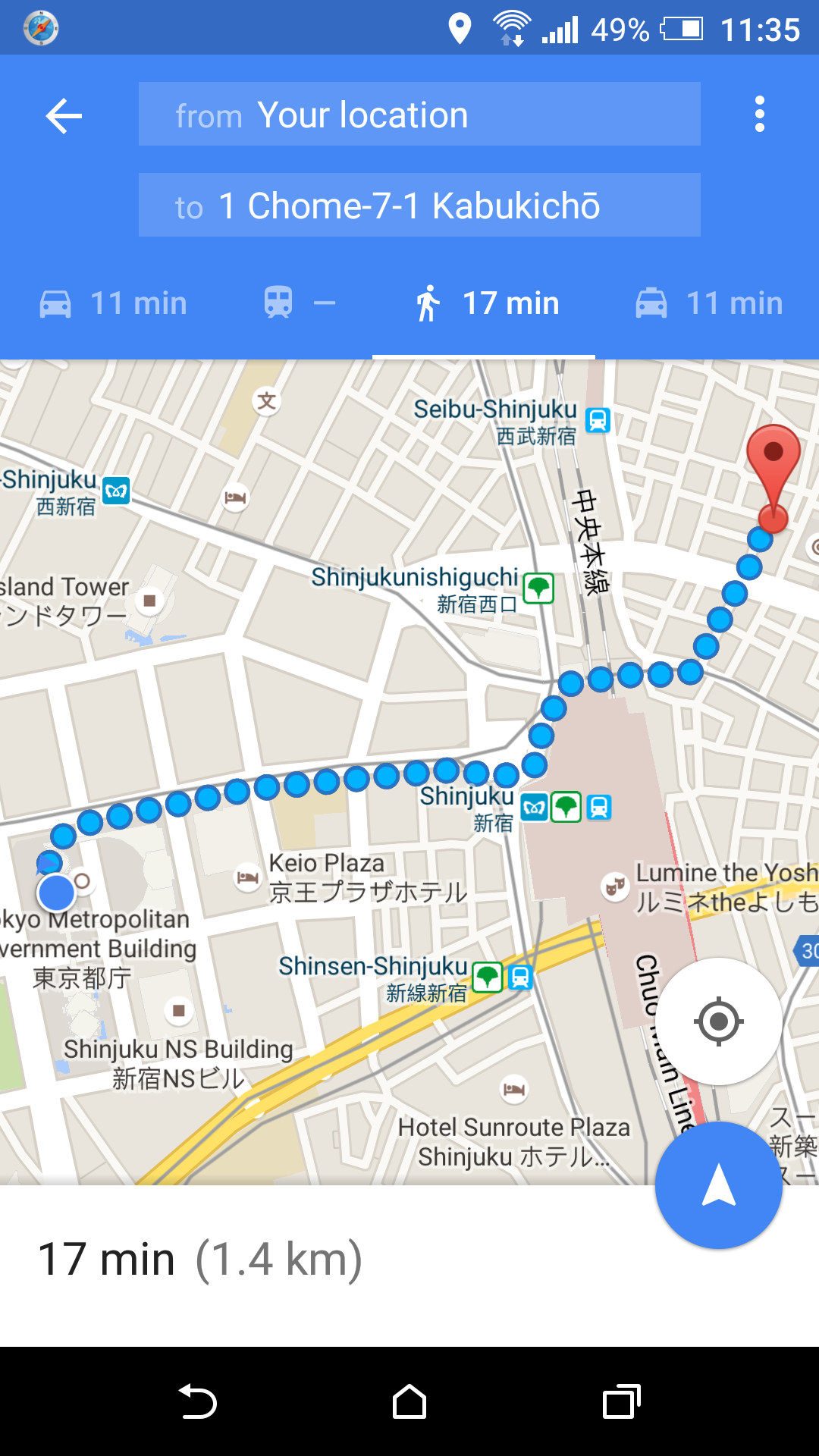The width and height of the screenshot is (819, 1456).
Task: Open route details for 17 min (1.4 km)
Action: coord(200,1260)
